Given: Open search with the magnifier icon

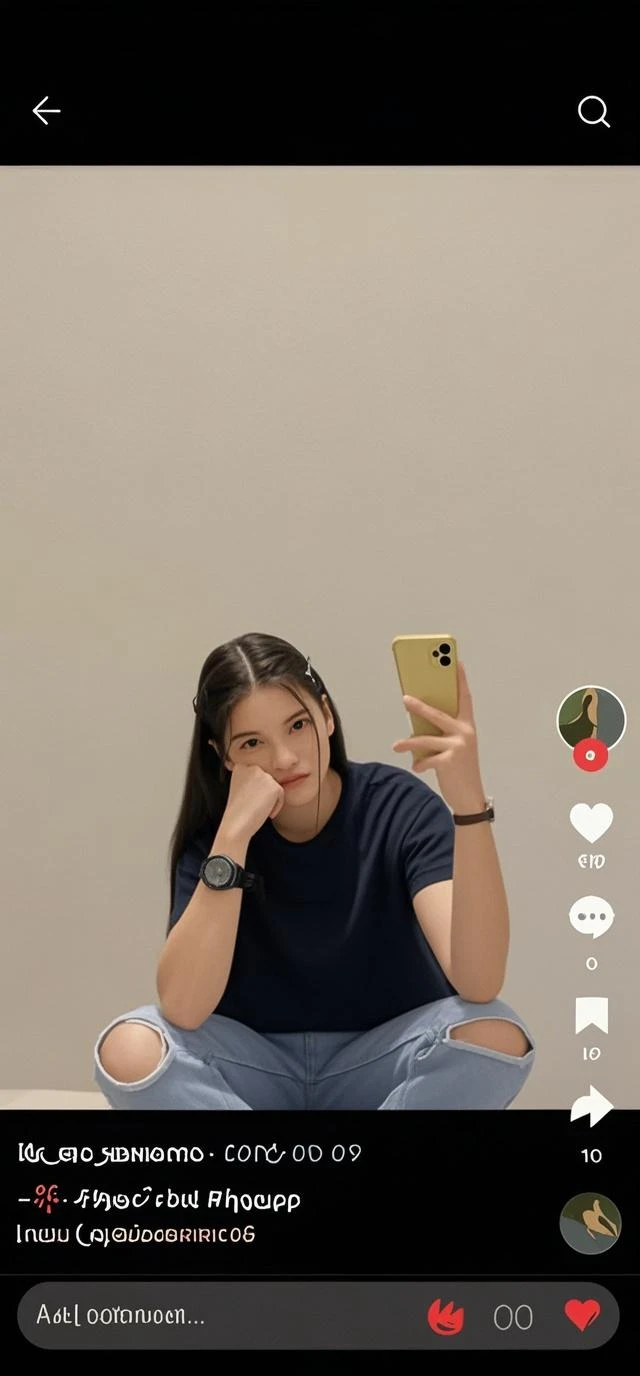Looking at the screenshot, I should (593, 112).
